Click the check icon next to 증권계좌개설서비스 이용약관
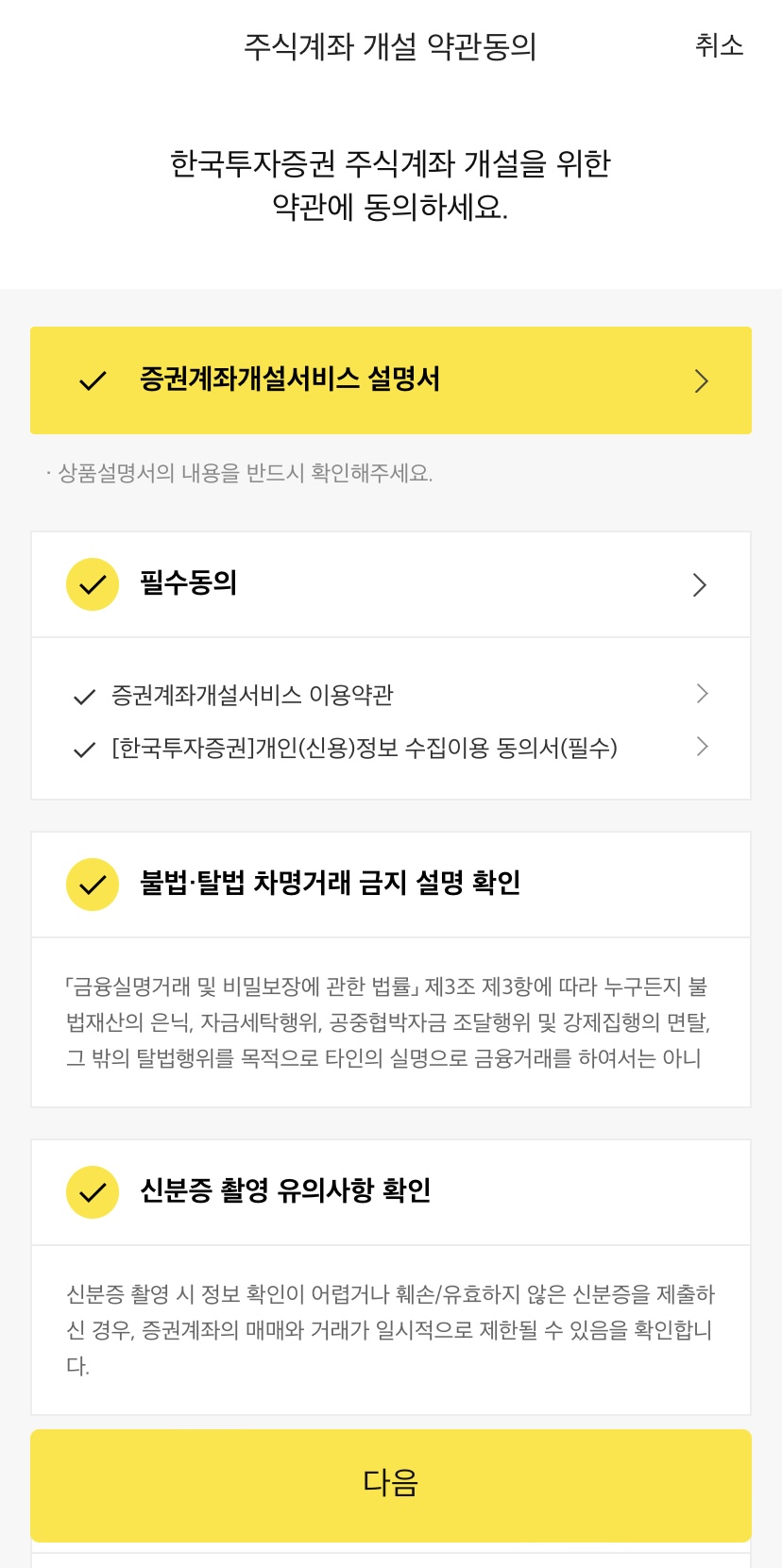The image size is (782, 1568). 83,695
